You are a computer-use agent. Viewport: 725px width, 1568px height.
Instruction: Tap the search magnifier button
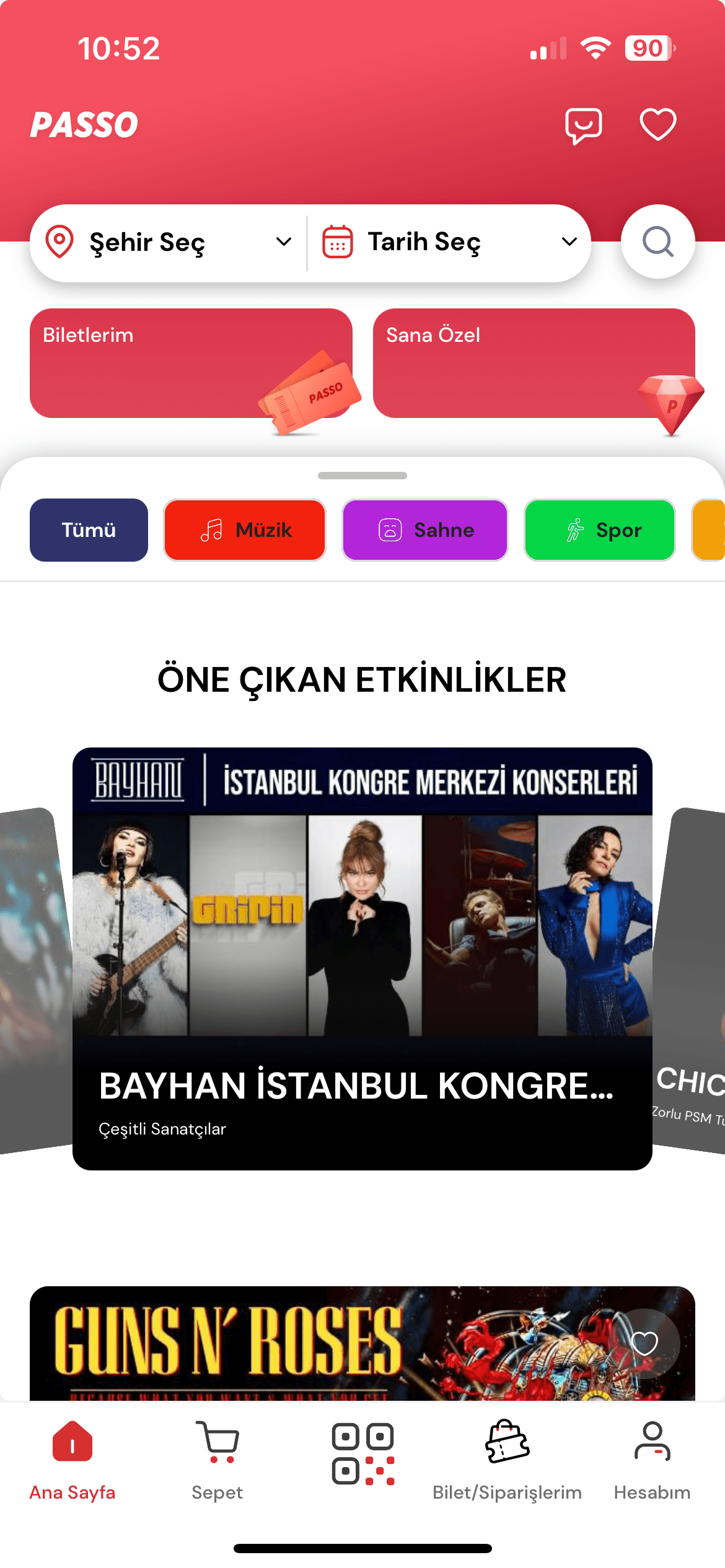tap(657, 242)
